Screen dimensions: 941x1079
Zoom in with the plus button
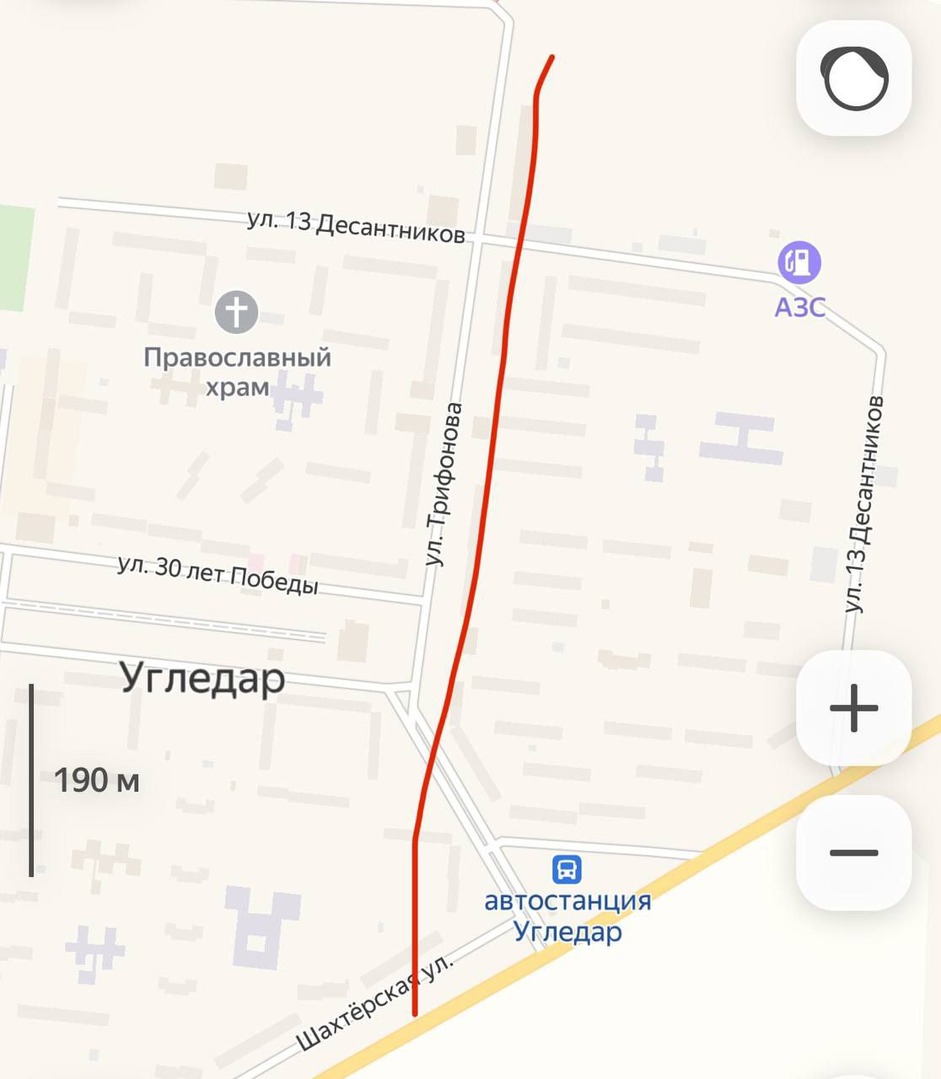[x=853, y=709]
